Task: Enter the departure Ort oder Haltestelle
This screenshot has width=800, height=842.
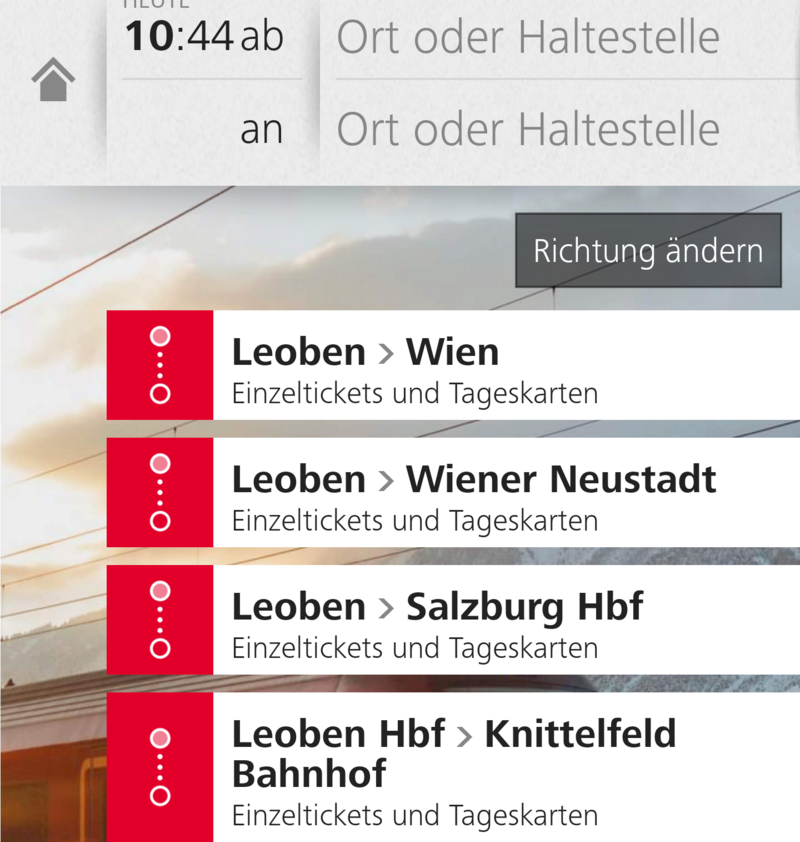Action: (528, 38)
